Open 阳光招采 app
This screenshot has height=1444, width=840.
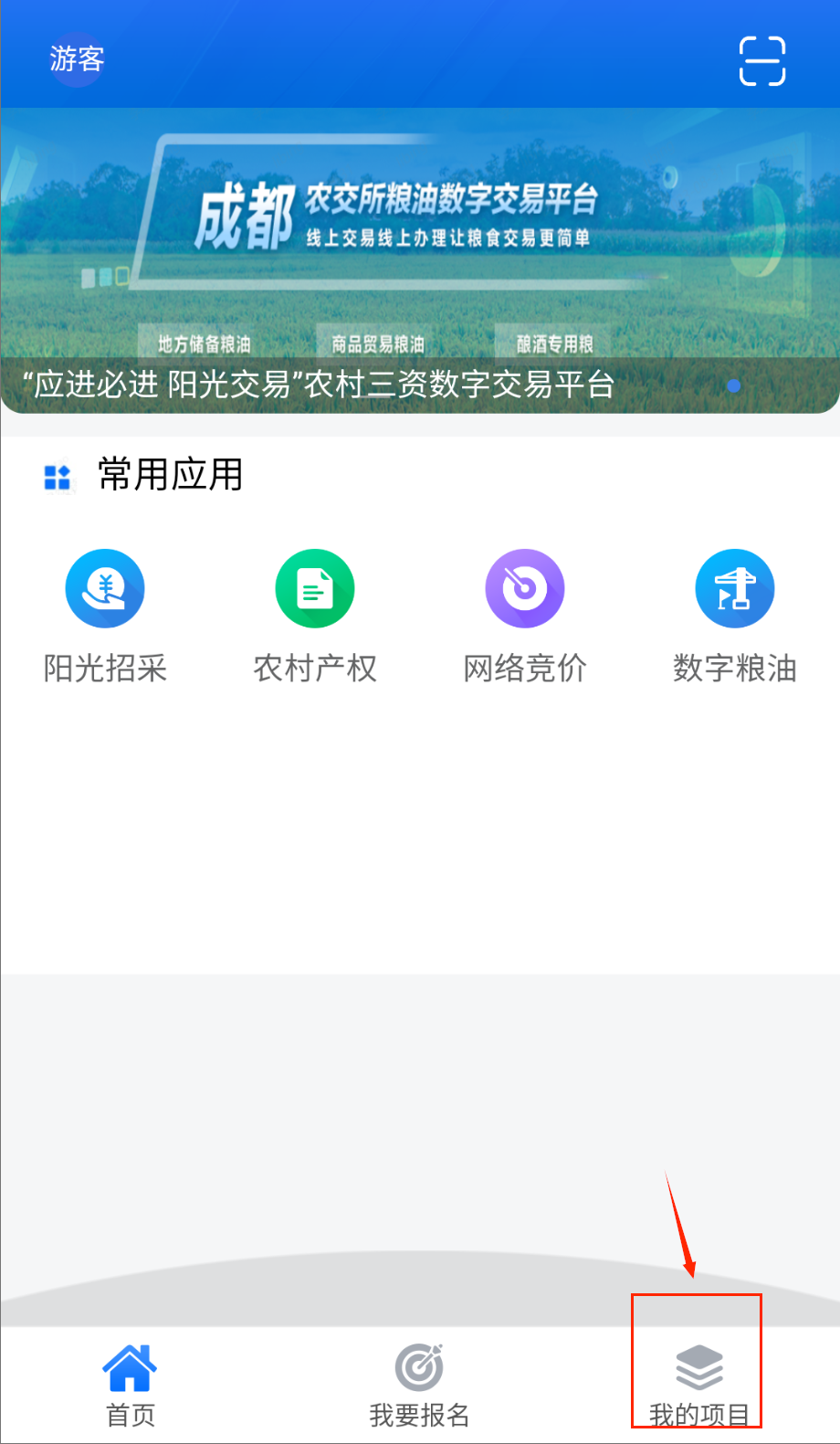(105, 615)
